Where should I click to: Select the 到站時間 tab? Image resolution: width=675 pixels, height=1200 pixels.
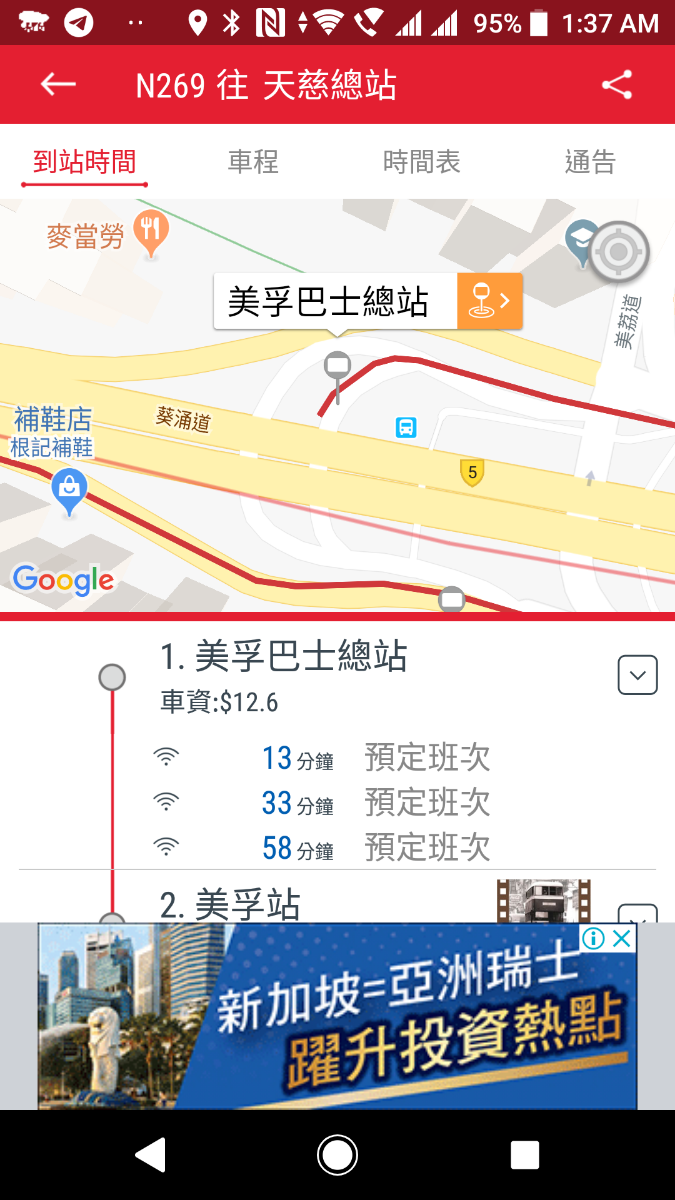85,162
